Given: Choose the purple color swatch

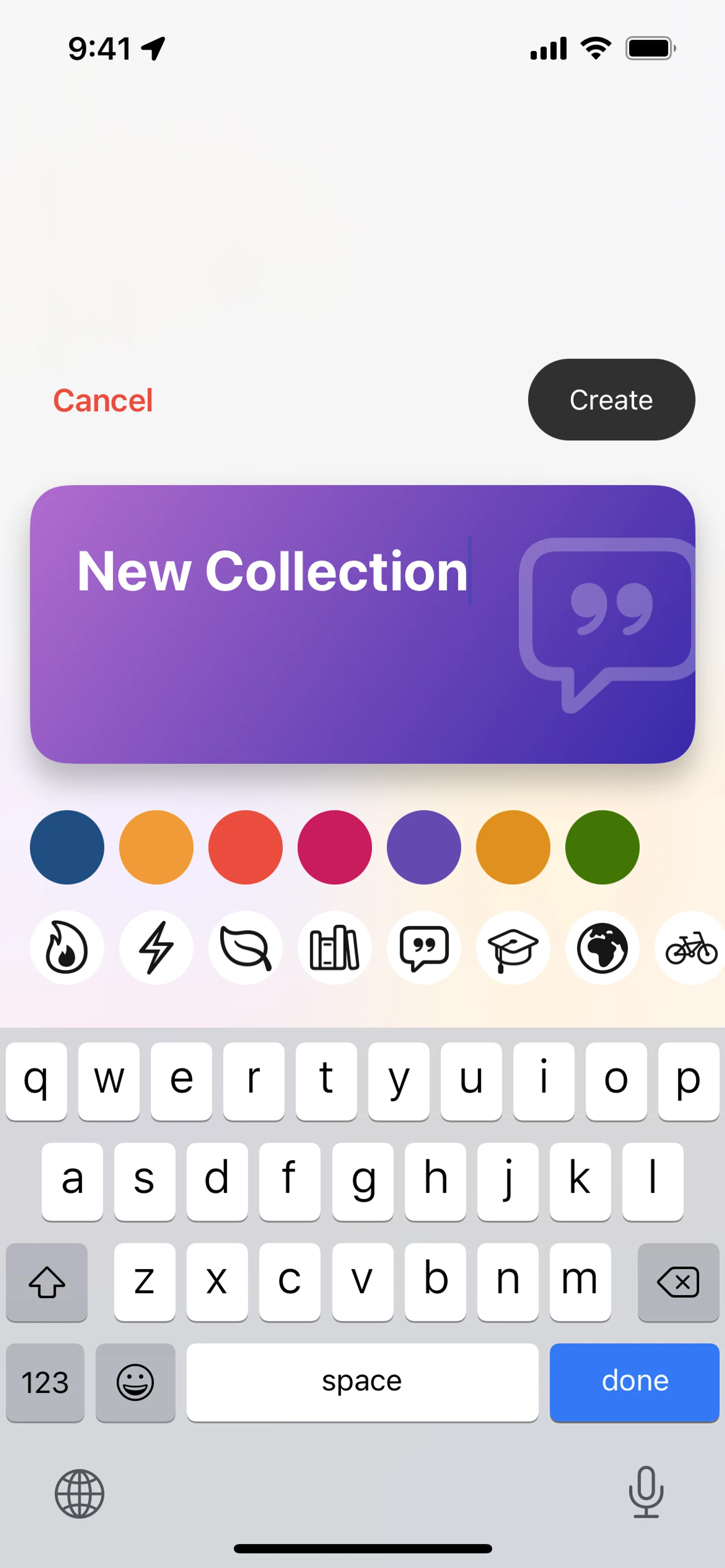Looking at the screenshot, I should [424, 847].
